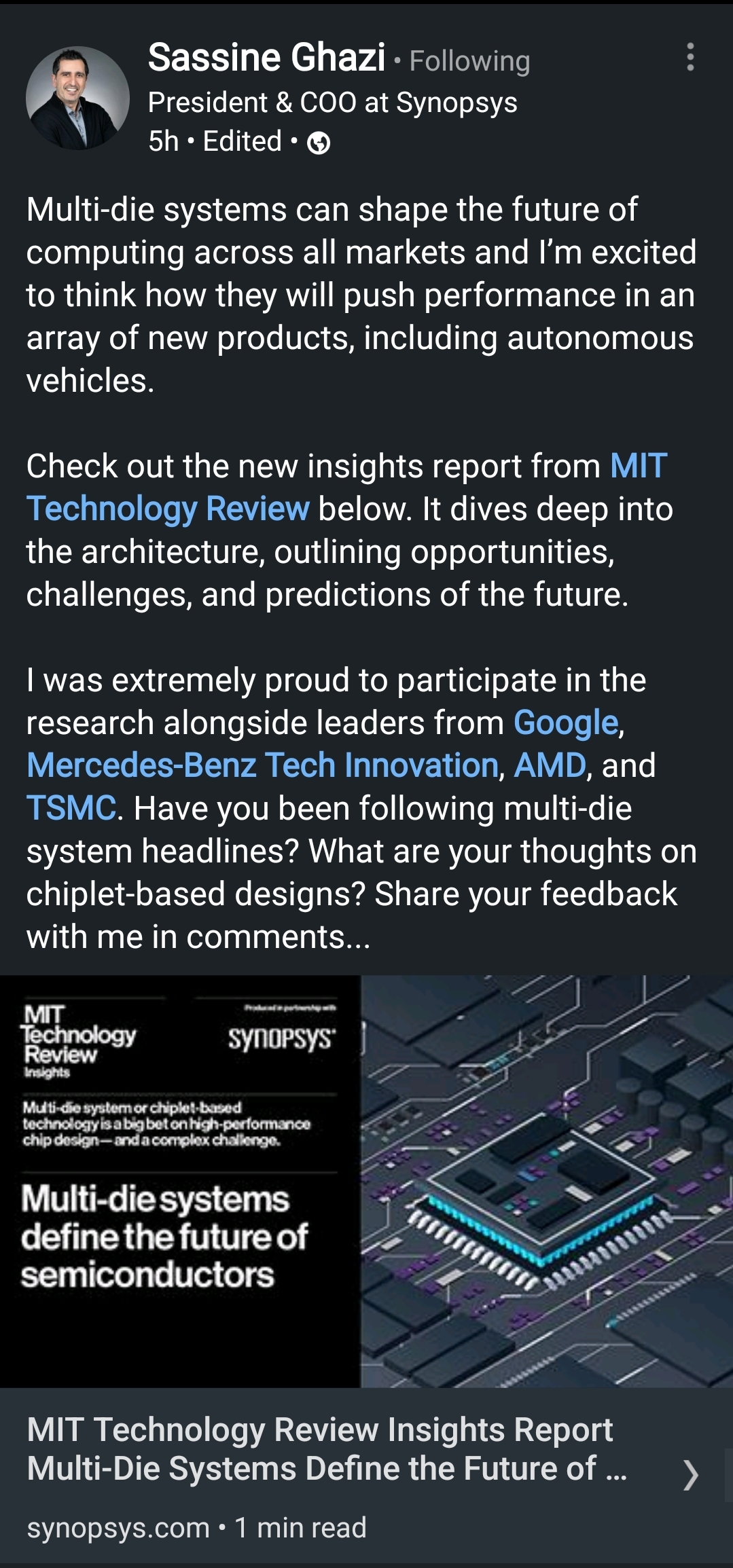This screenshot has width=733, height=1568.
Task: Open the TSMC mention link
Action: (71, 808)
